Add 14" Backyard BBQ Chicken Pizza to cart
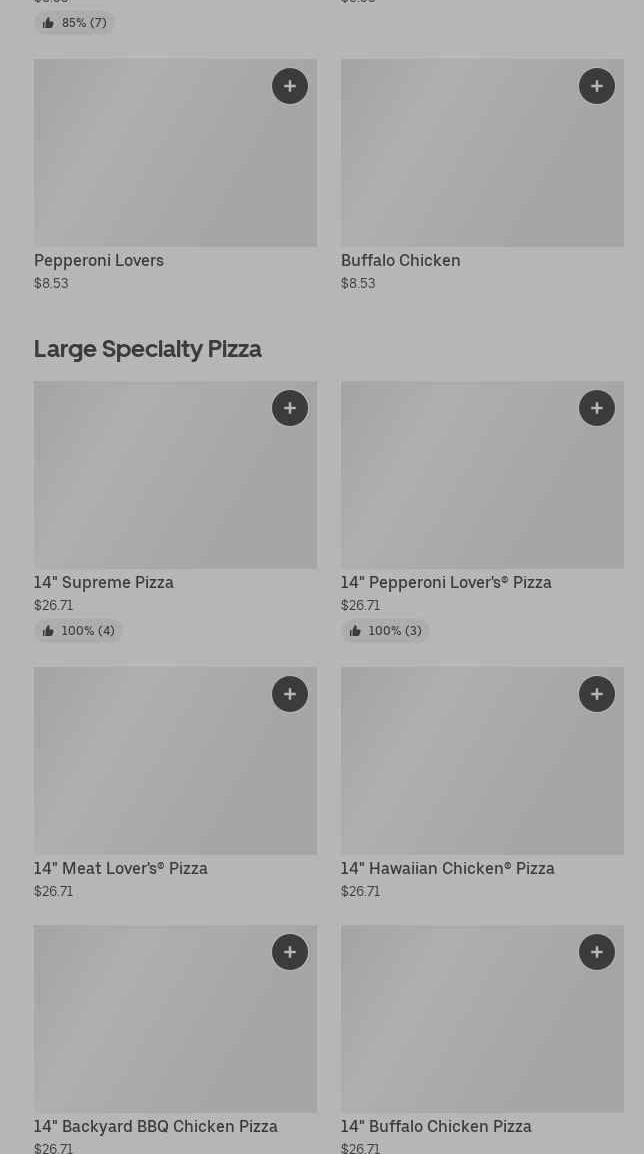The image size is (644, 1154). [290, 952]
